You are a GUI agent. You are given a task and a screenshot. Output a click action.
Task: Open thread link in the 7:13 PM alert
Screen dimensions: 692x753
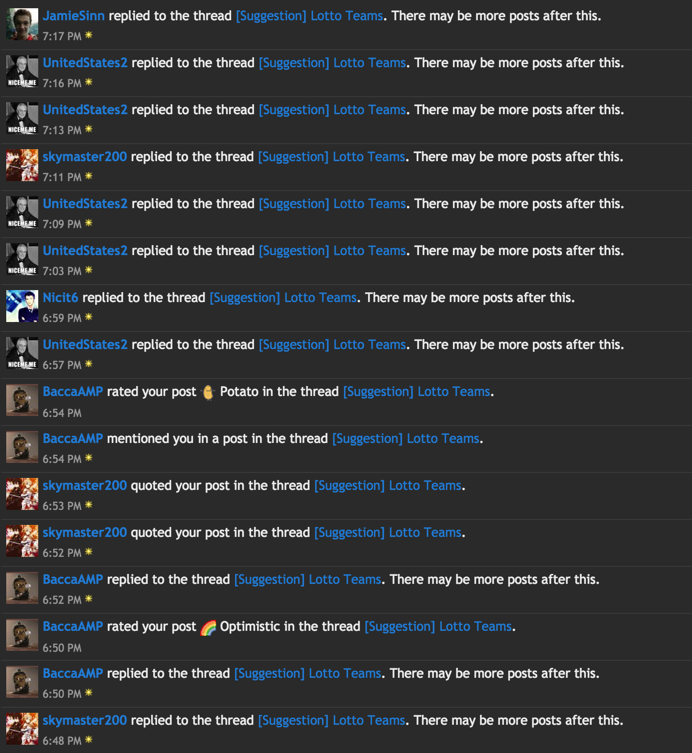[332, 110]
